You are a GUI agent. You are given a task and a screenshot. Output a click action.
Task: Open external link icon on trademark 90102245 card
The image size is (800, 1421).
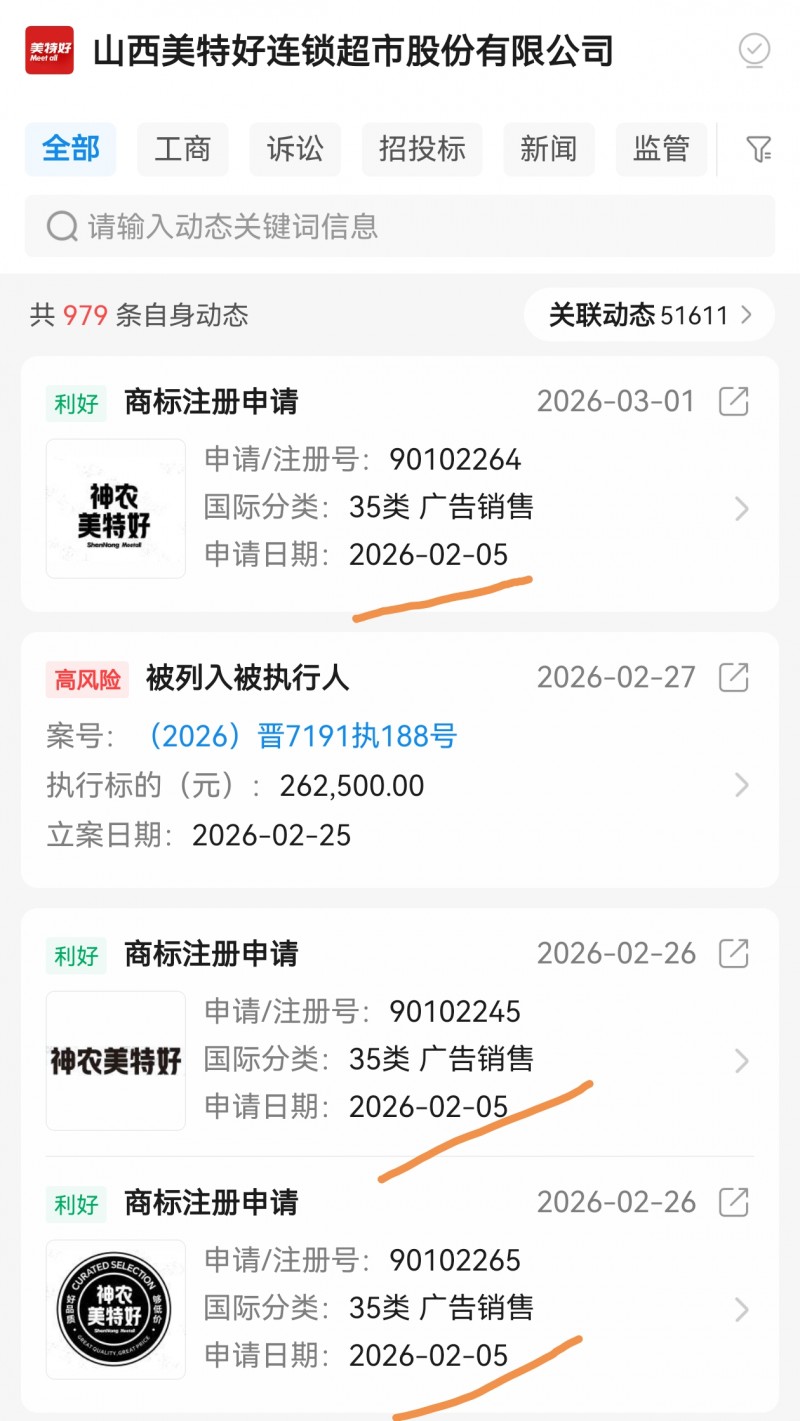[x=735, y=953]
